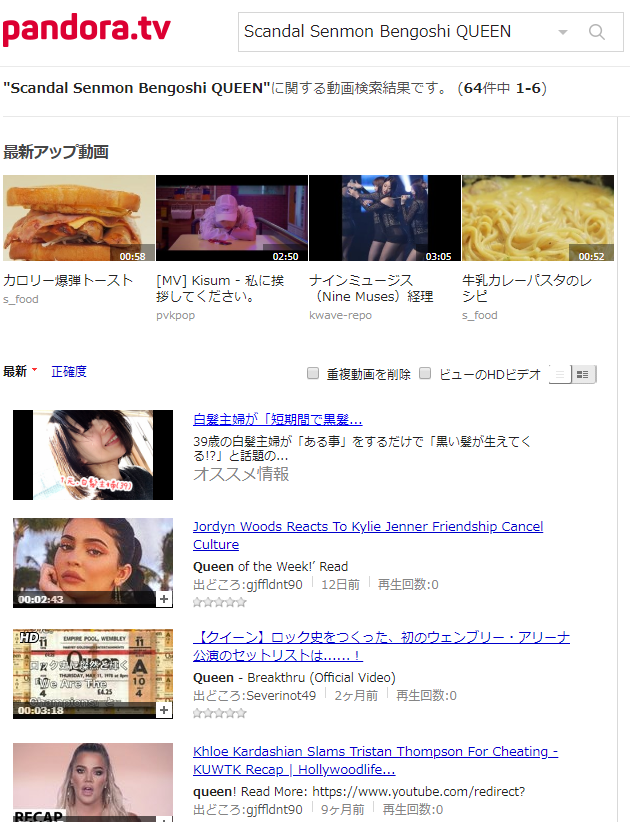Sort results by 最新

tap(16, 371)
